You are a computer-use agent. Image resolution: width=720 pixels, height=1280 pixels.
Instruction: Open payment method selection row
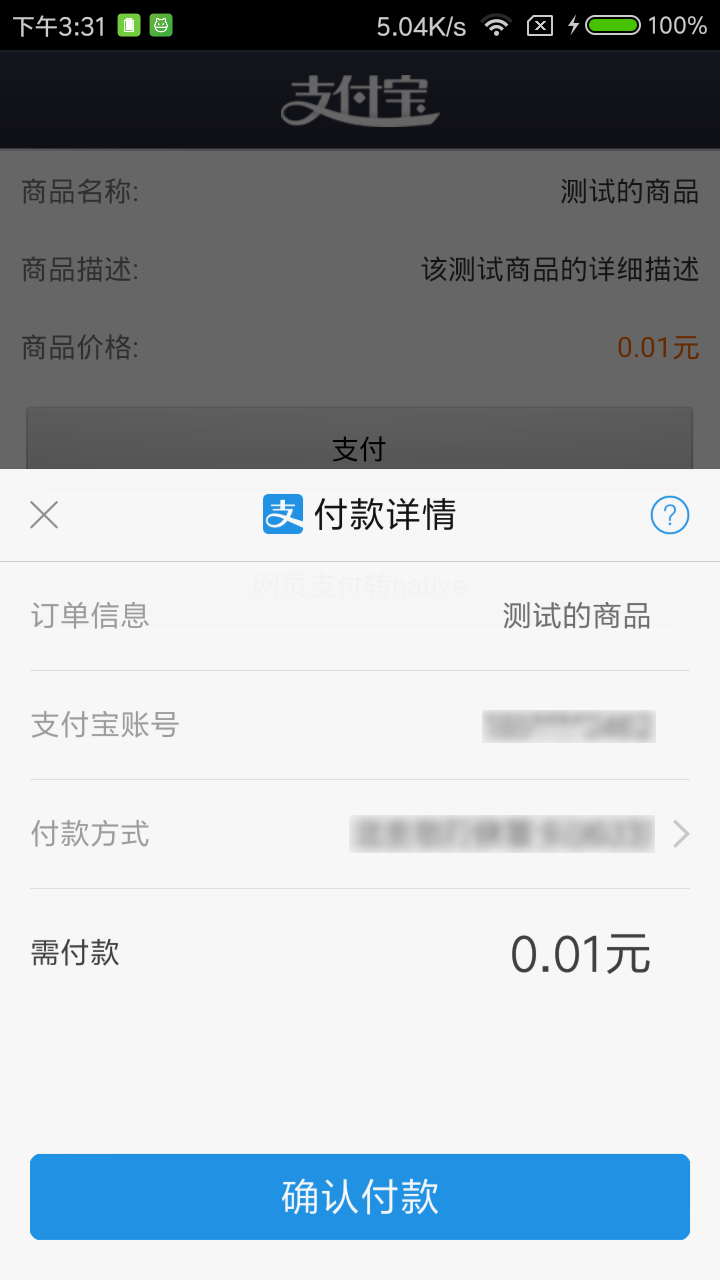(x=360, y=833)
